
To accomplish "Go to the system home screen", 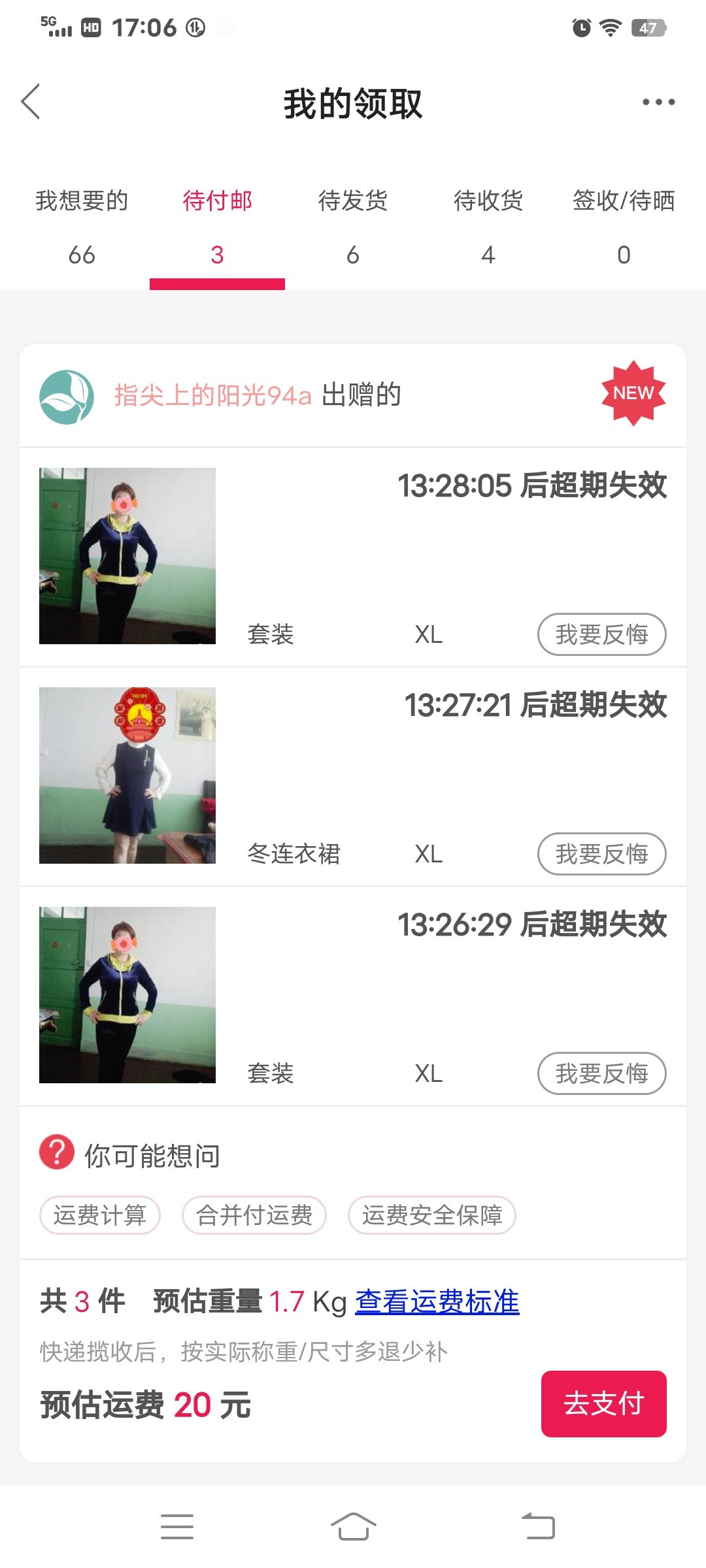I will 353,1527.
